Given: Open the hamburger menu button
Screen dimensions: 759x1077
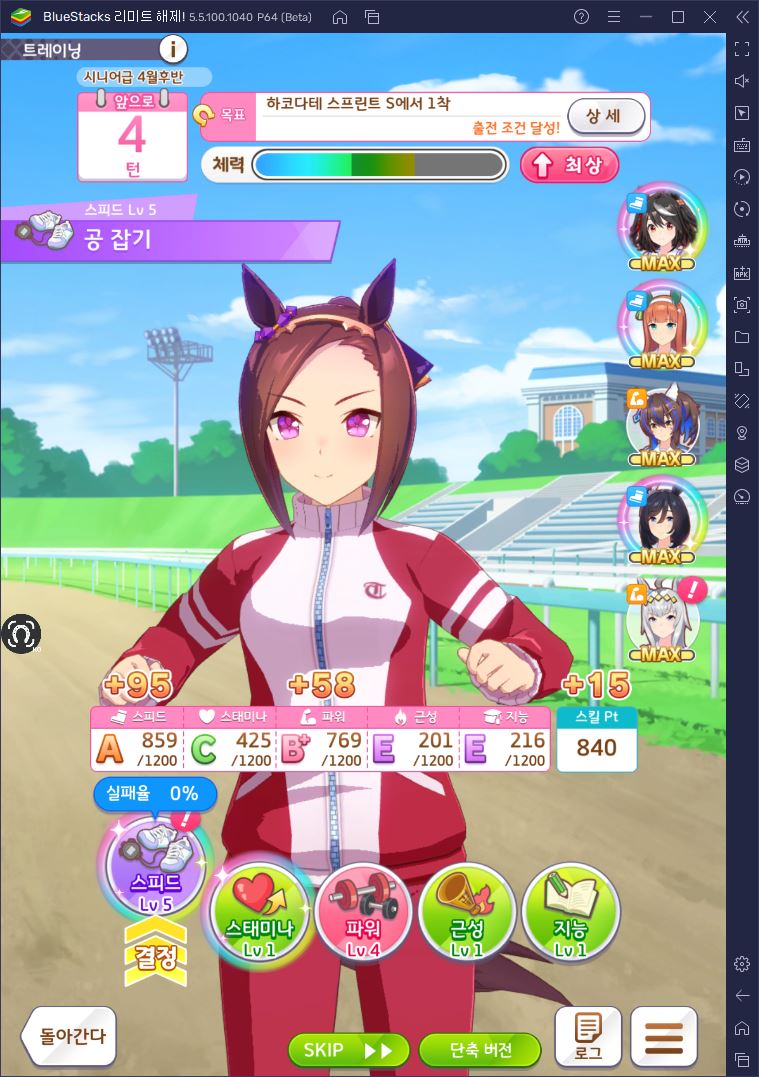Looking at the screenshot, I should (x=663, y=1037).
